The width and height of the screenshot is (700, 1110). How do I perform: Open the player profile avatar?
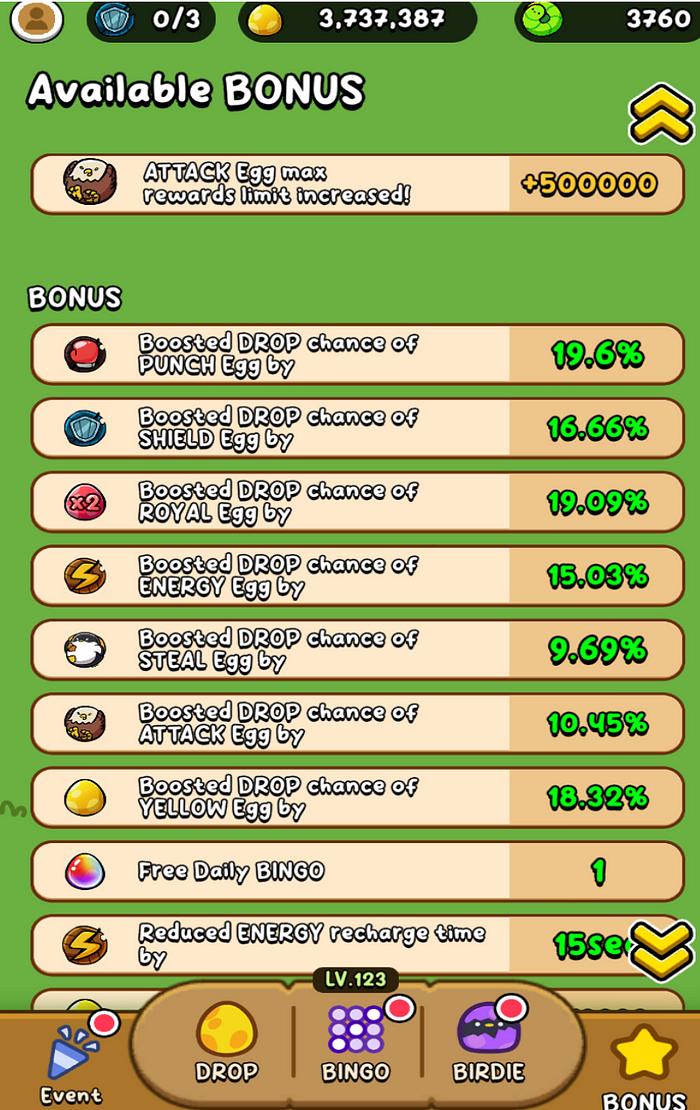pos(37,17)
